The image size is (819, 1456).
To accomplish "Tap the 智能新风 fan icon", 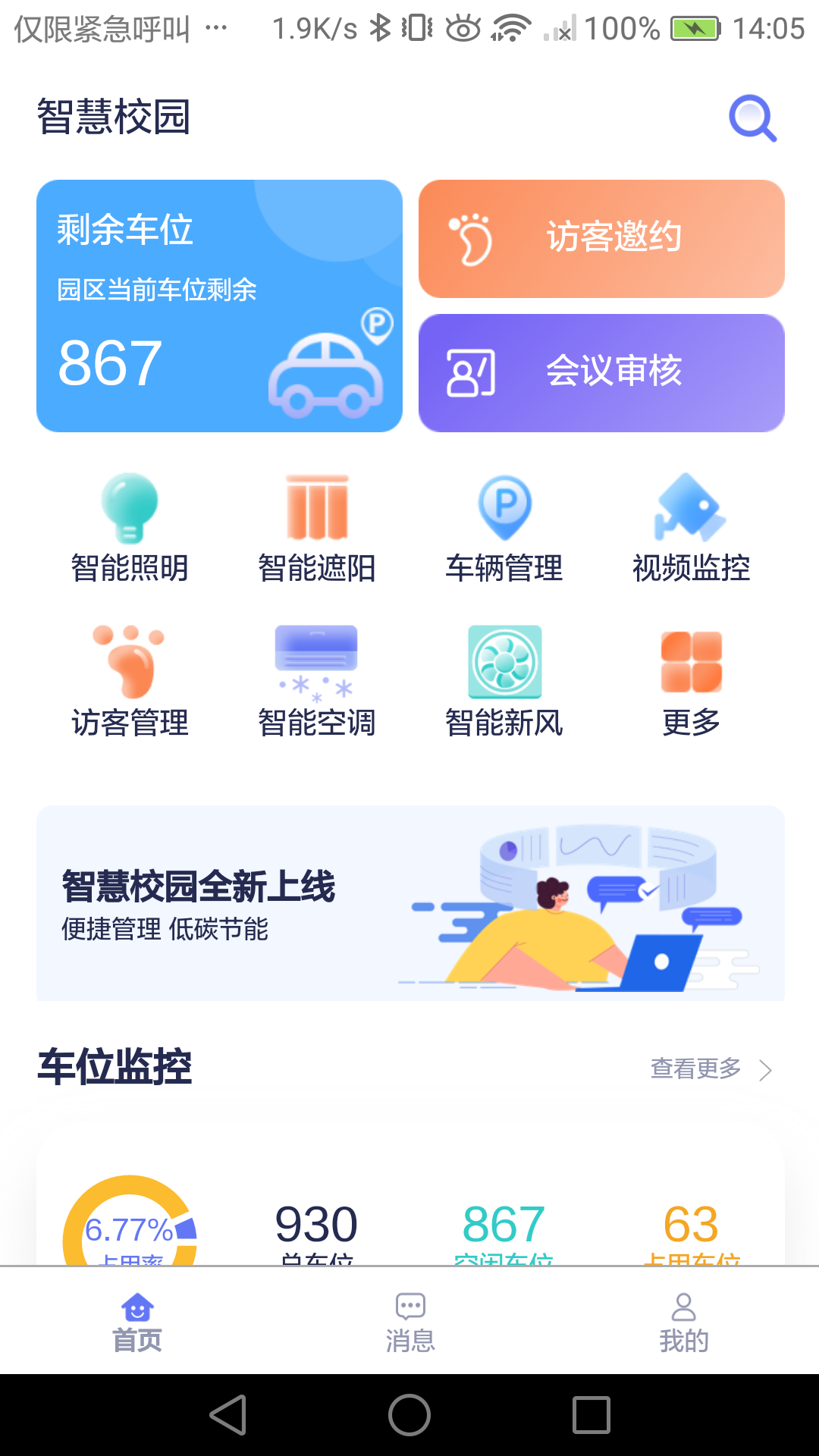I will [504, 661].
